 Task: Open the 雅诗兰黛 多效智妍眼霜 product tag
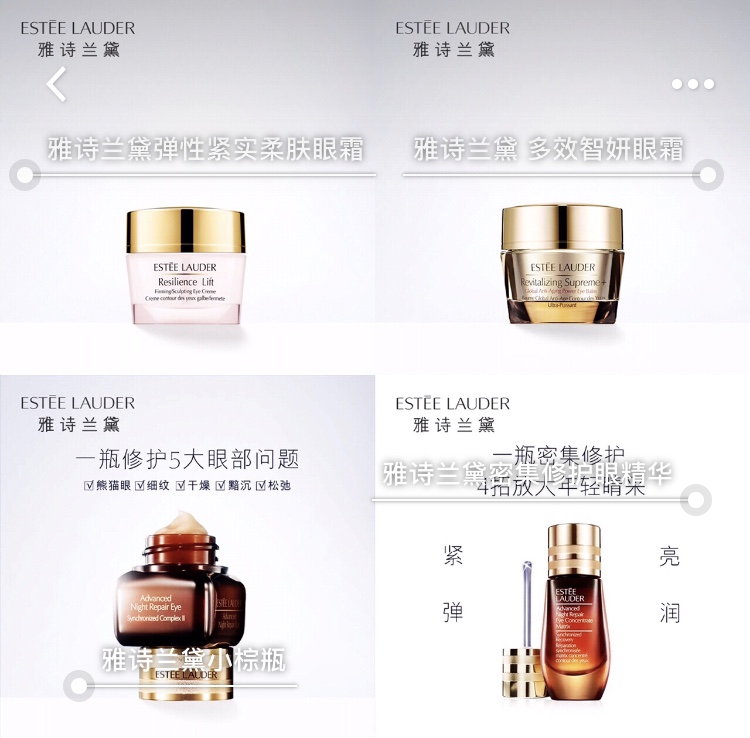tap(549, 150)
